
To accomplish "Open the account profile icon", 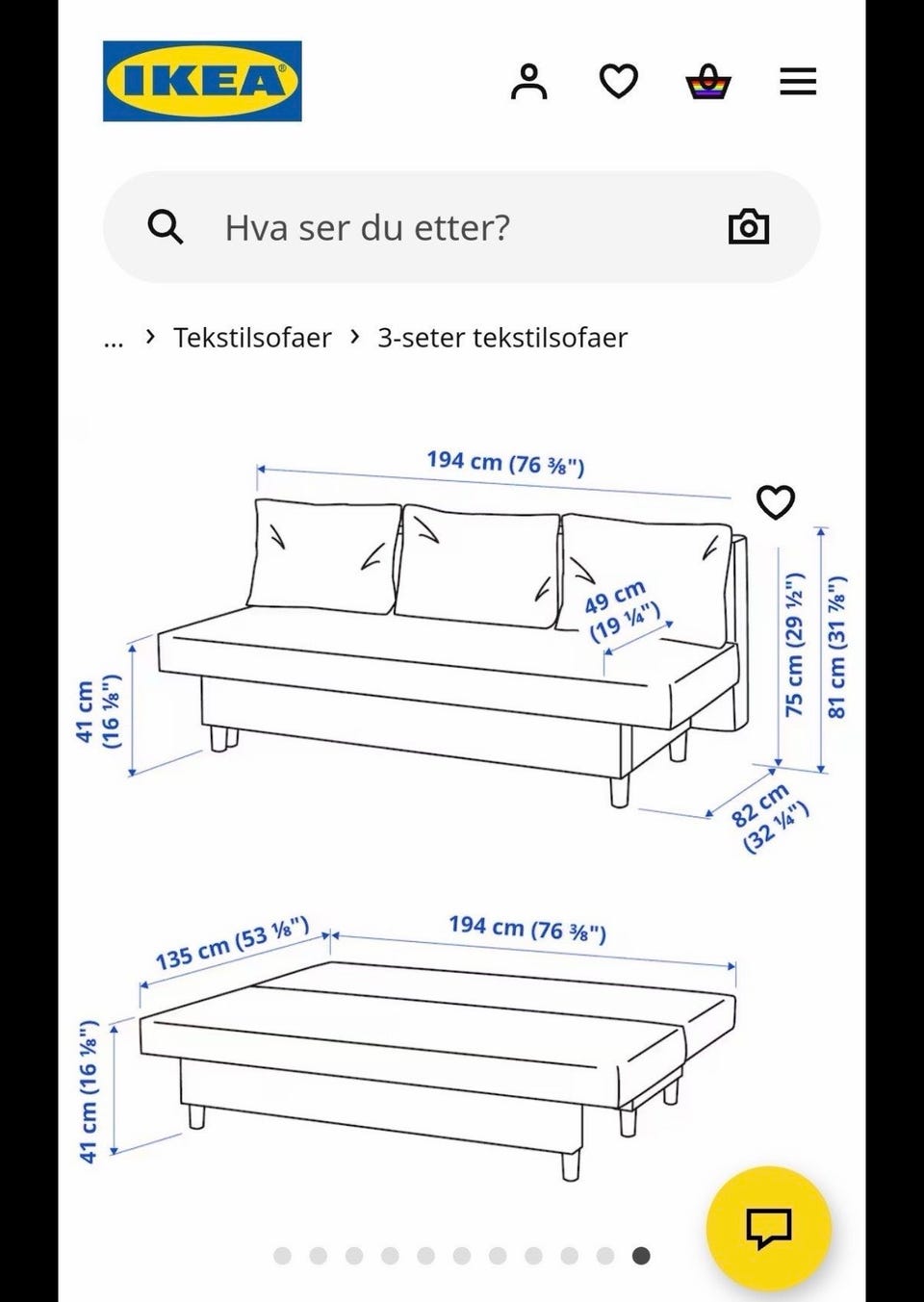I will 530,83.
